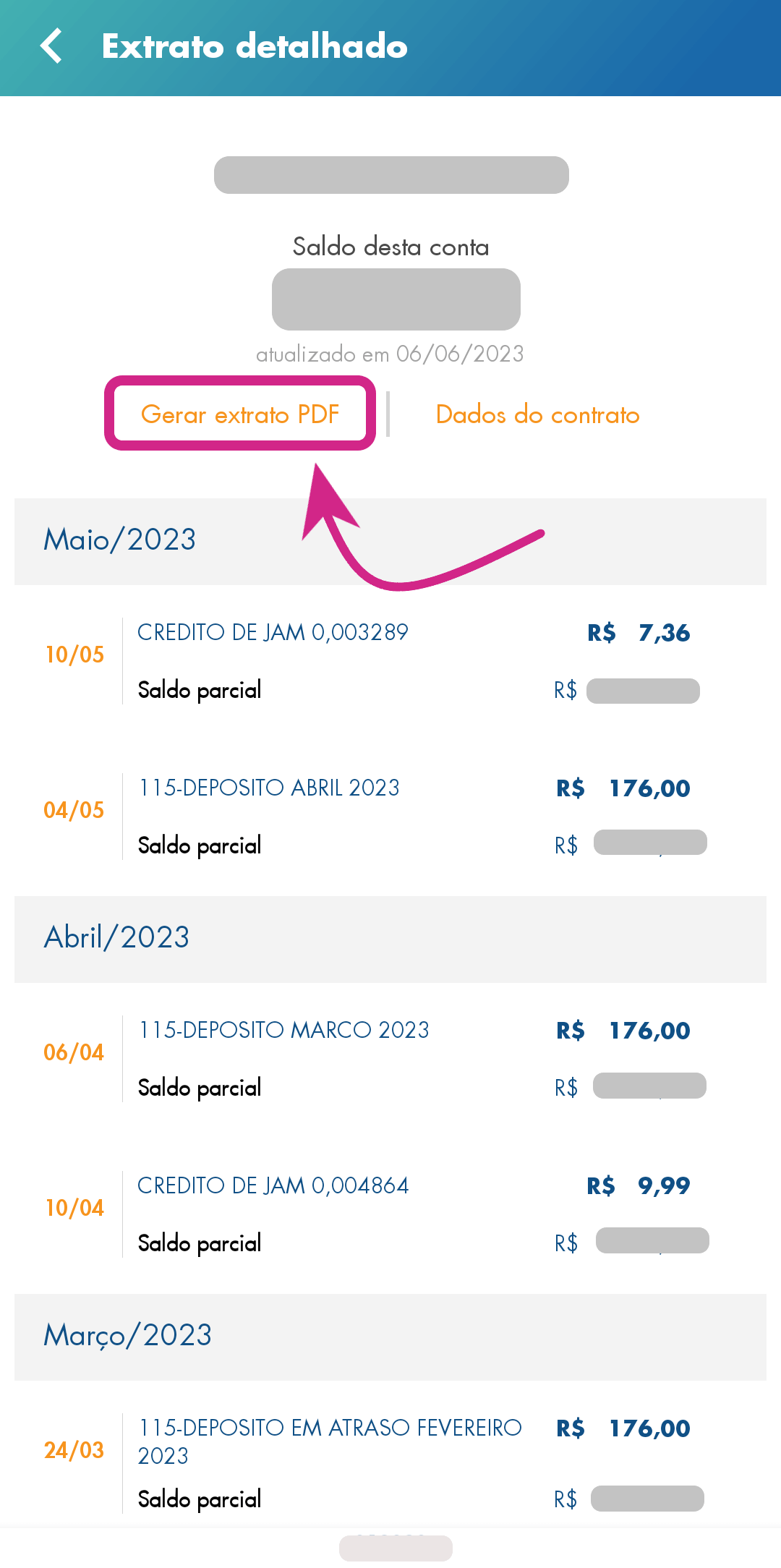
Task: Open the 115-DEPOSITO ABRIL 2023 entry
Action: (x=268, y=787)
